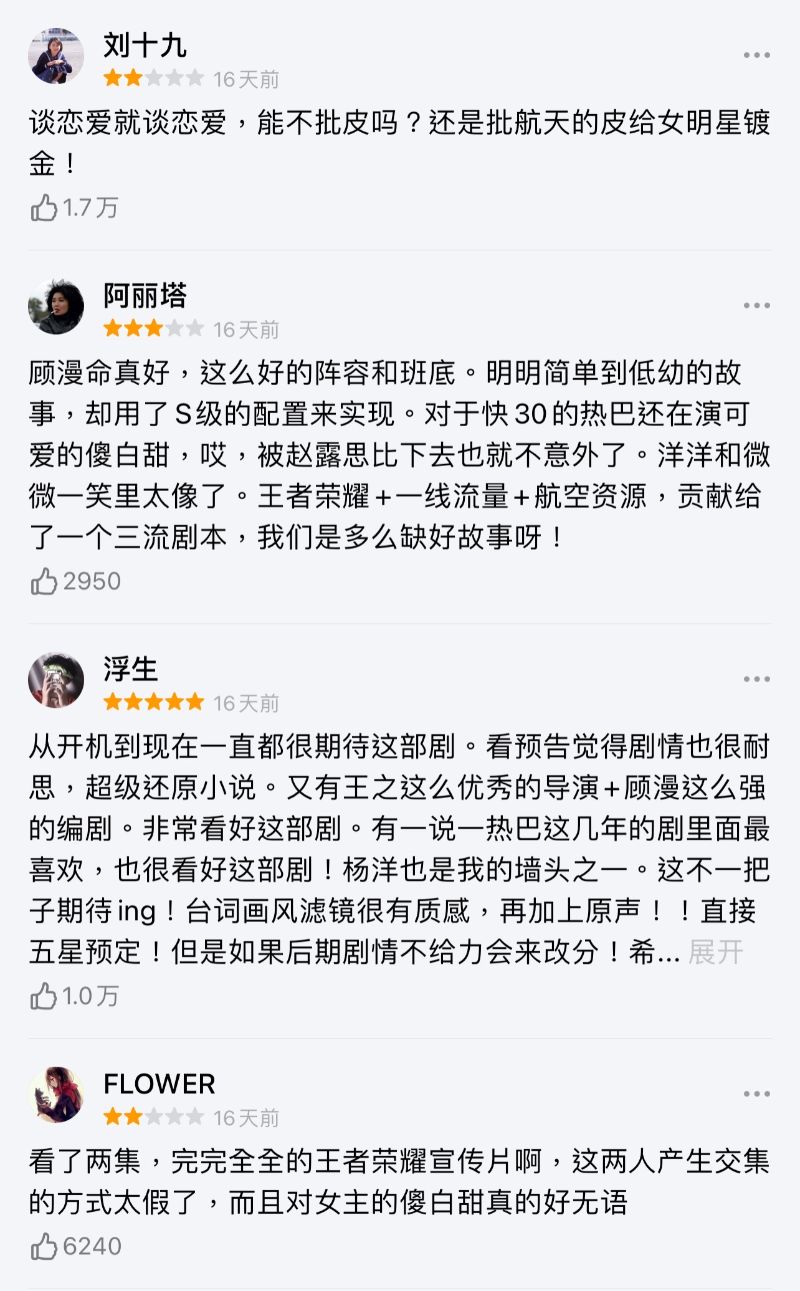The height and width of the screenshot is (1291, 800).
Task: Tap the username 阿丽塔
Action: coord(144,295)
